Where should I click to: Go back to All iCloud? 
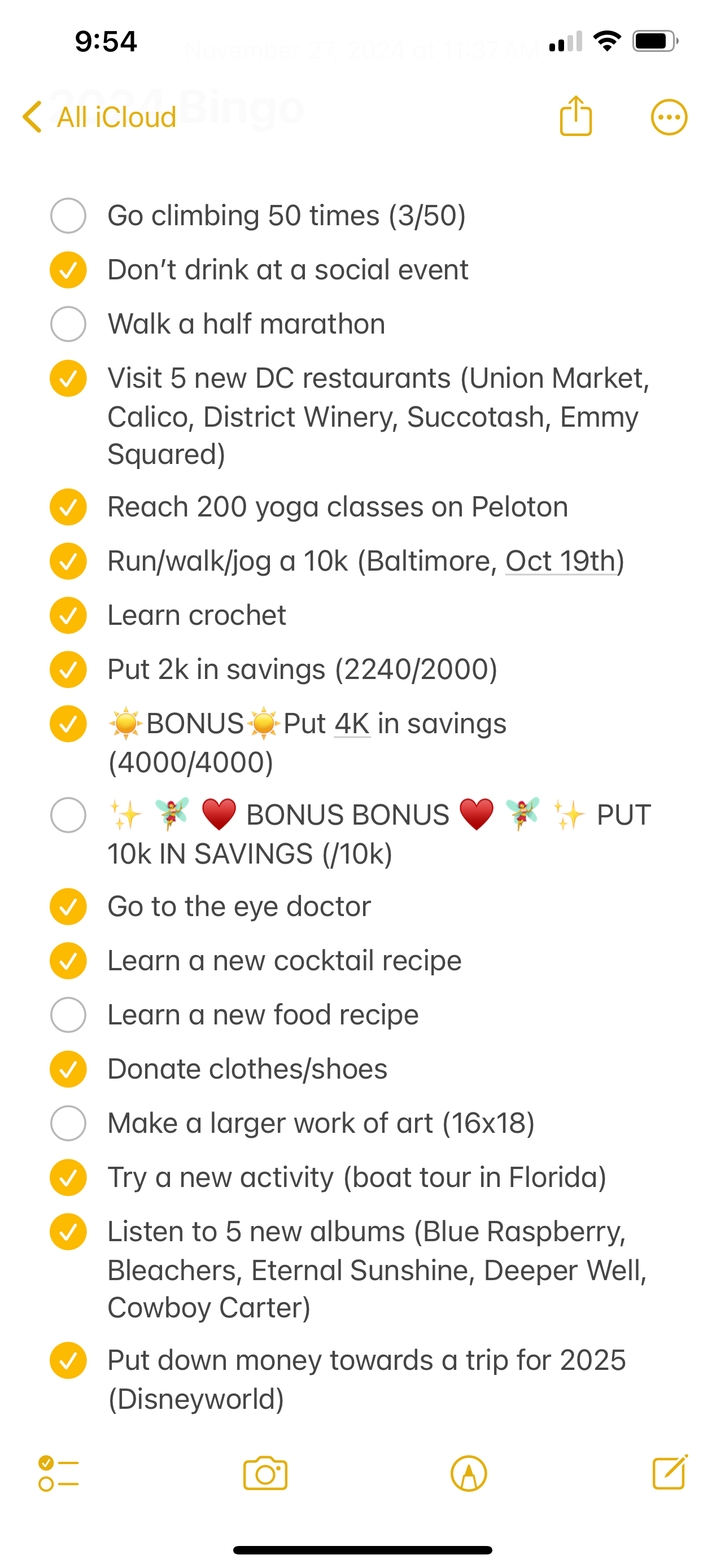(x=99, y=117)
